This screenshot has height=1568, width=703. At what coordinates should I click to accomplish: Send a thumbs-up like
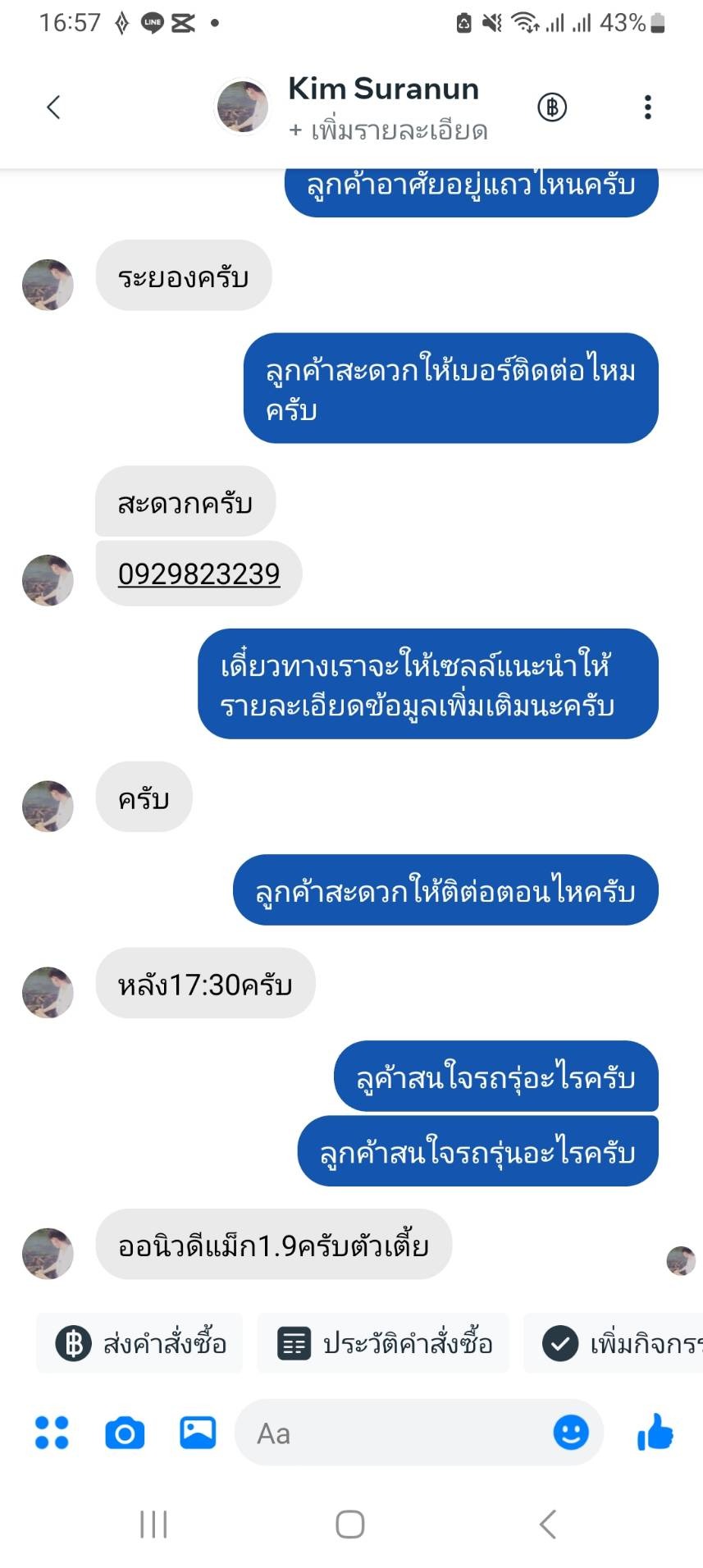655,1432
